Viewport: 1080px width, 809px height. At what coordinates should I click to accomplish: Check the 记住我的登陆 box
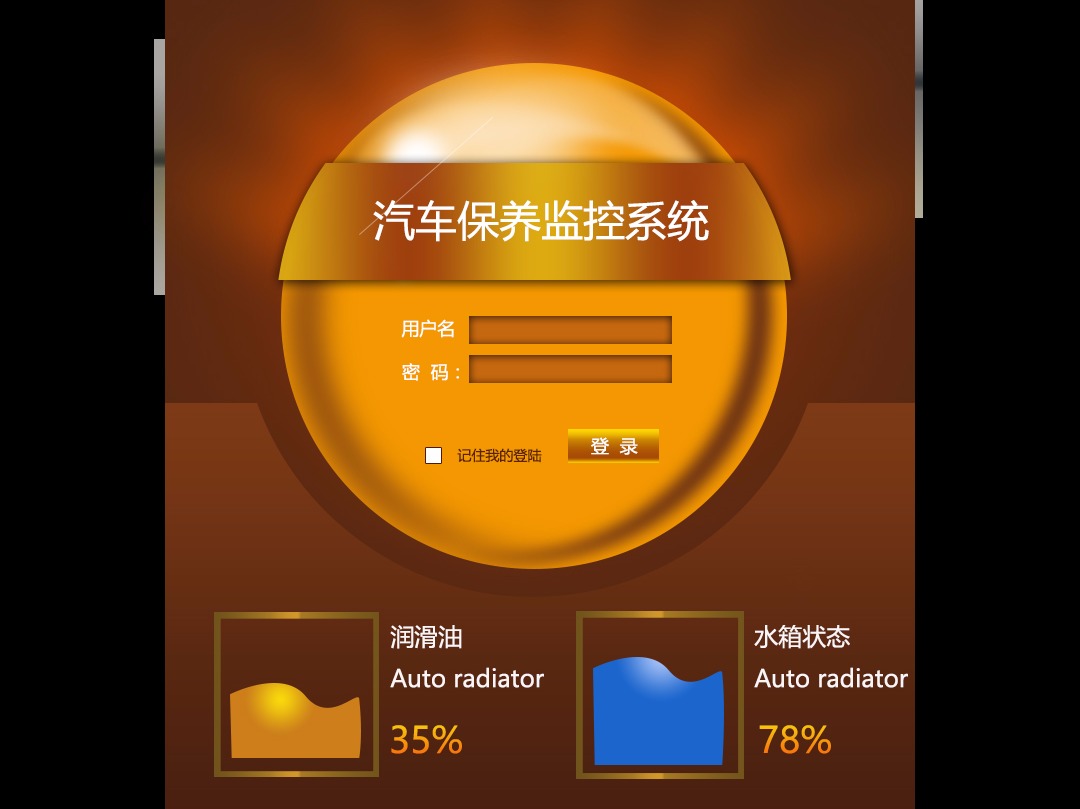(x=433, y=455)
